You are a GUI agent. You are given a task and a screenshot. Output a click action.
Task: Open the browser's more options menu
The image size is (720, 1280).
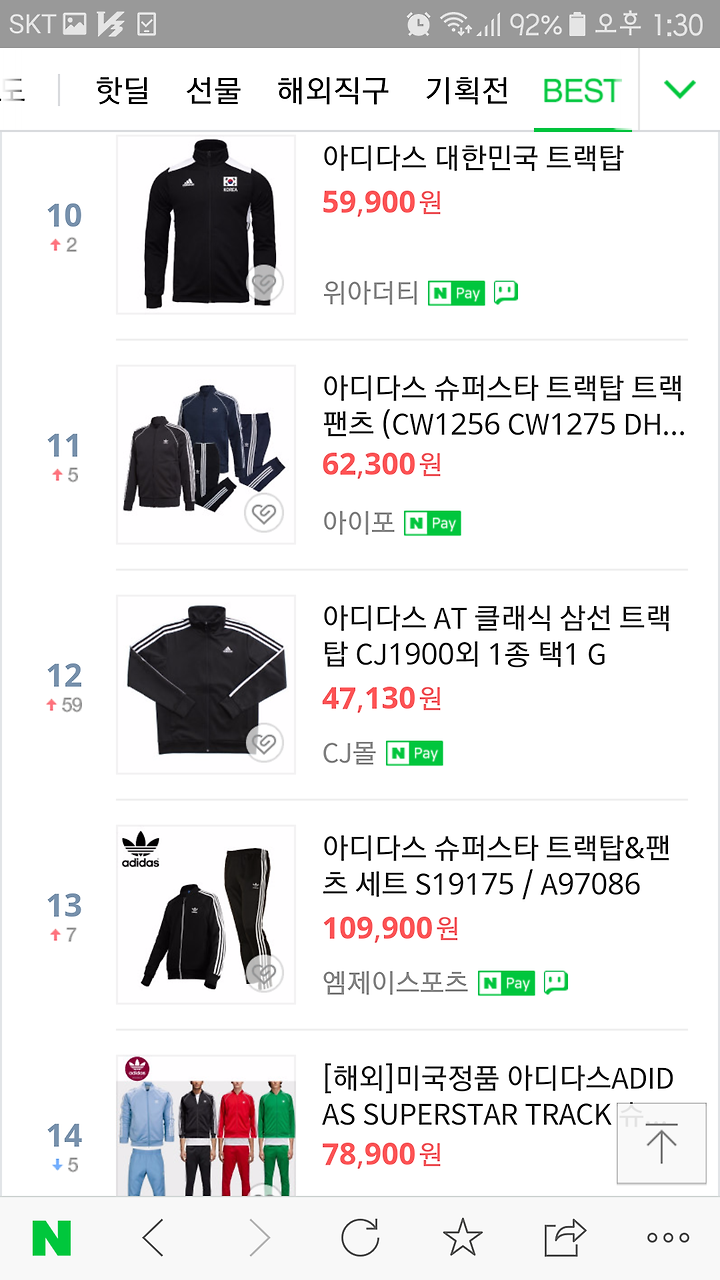tap(668, 1238)
